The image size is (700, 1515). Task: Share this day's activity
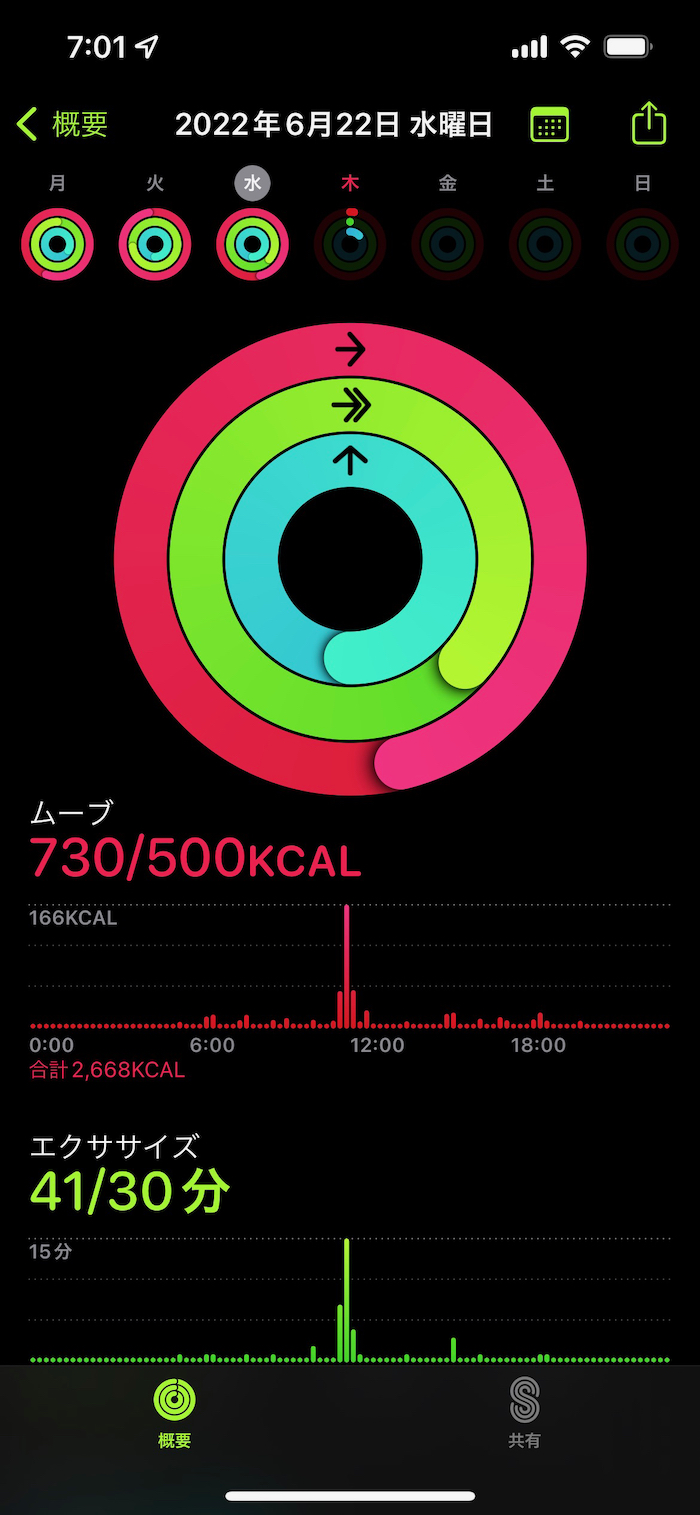coord(648,124)
